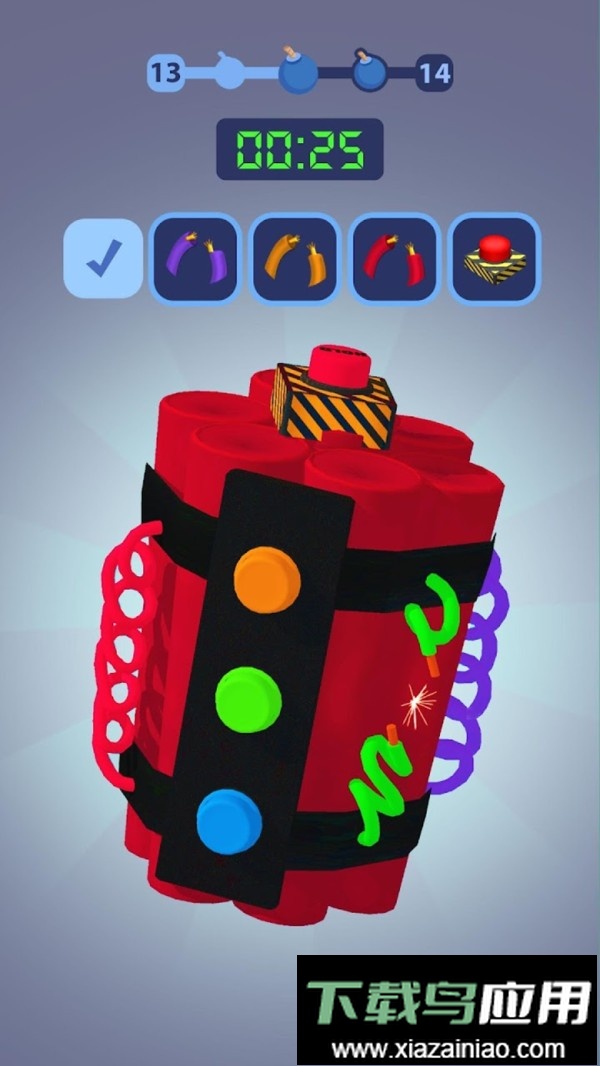Tap the orange button on the bomb
This screenshot has width=600, height=1066.
[266, 577]
